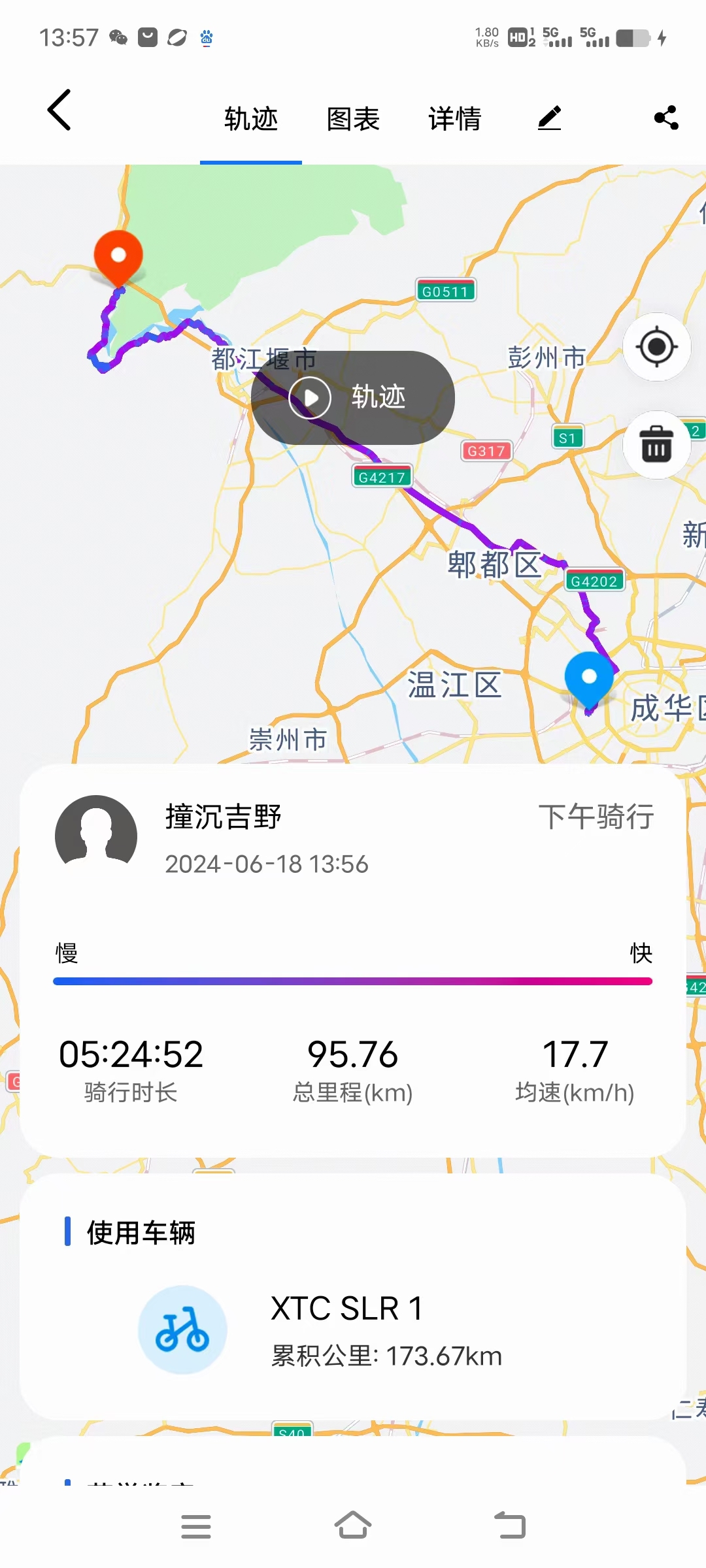Switch to the 详情 tab
This screenshot has height=1568, width=706.
click(455, 119)
